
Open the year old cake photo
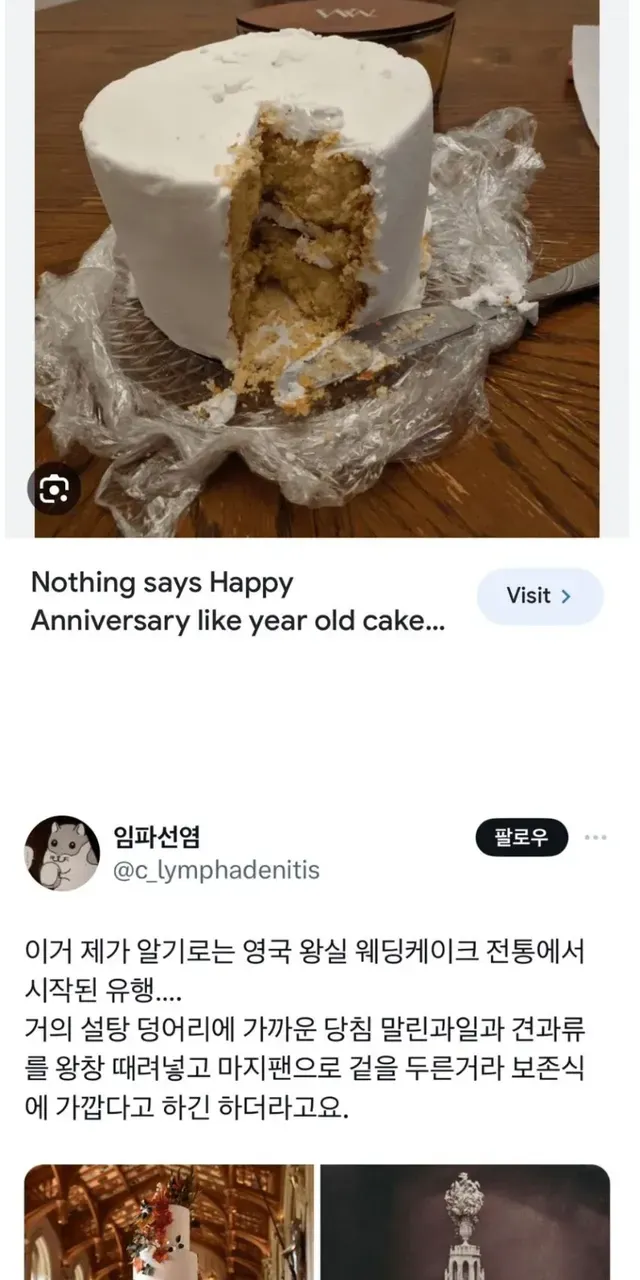coord(317,260)
